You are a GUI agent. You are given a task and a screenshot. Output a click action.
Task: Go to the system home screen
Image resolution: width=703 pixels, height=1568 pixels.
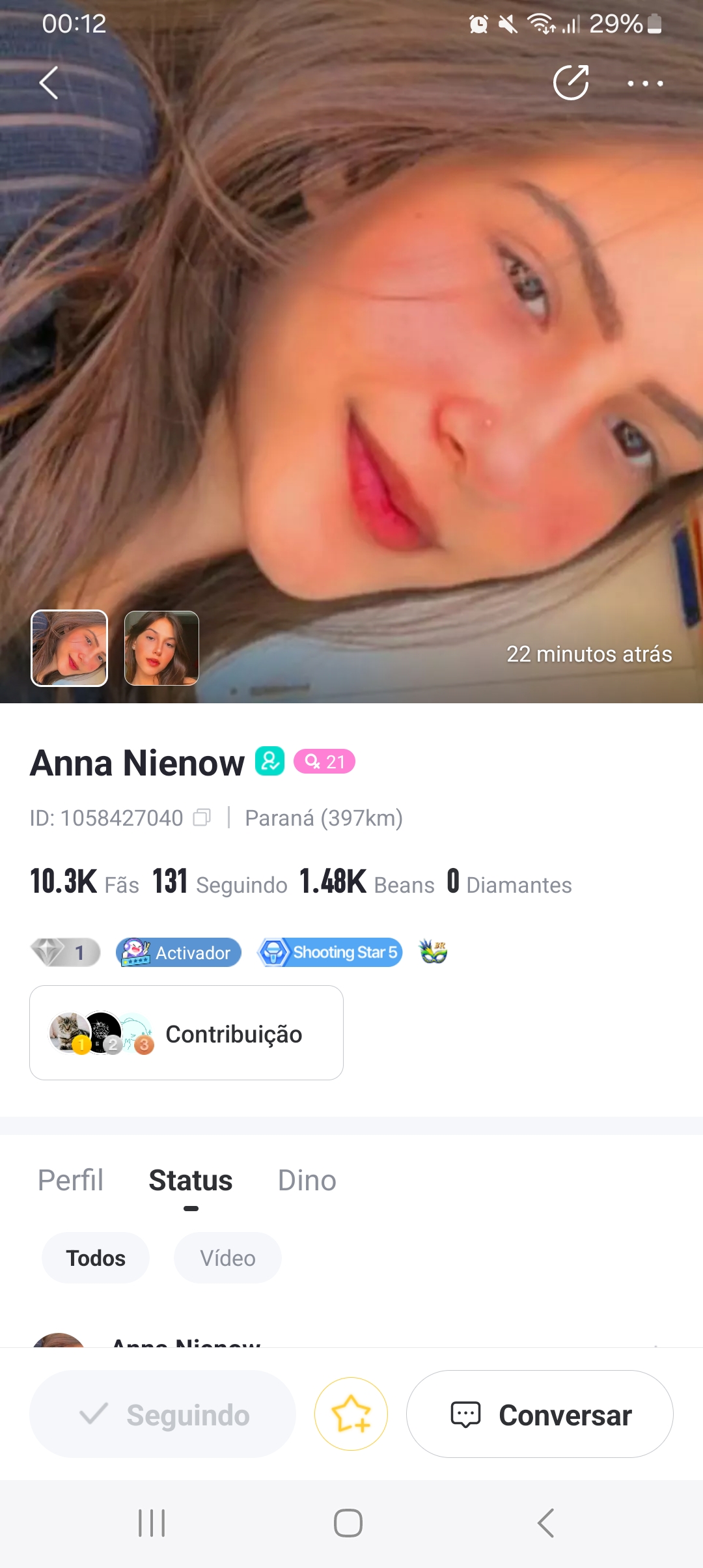tap(348, 1523)
